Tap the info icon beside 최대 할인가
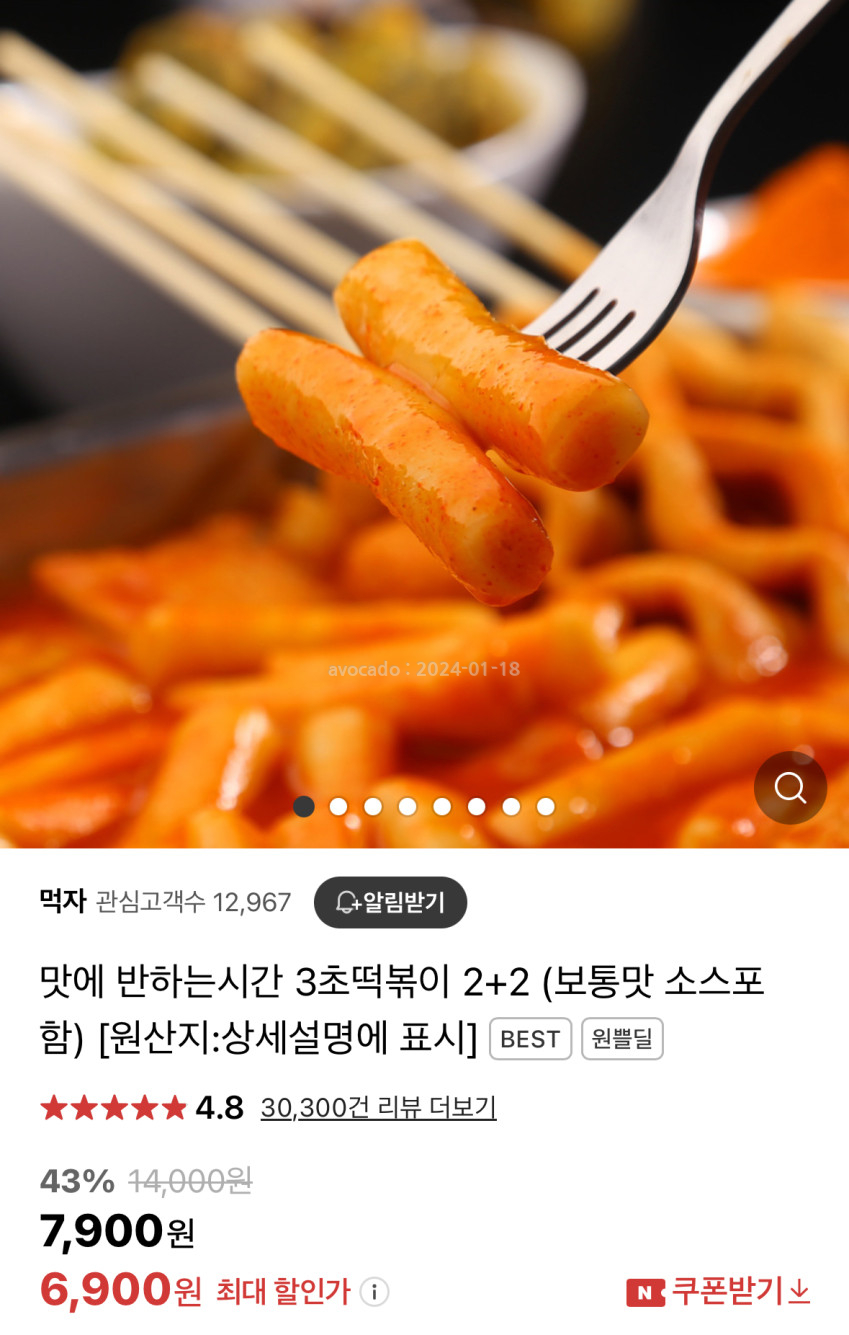 374,1293
